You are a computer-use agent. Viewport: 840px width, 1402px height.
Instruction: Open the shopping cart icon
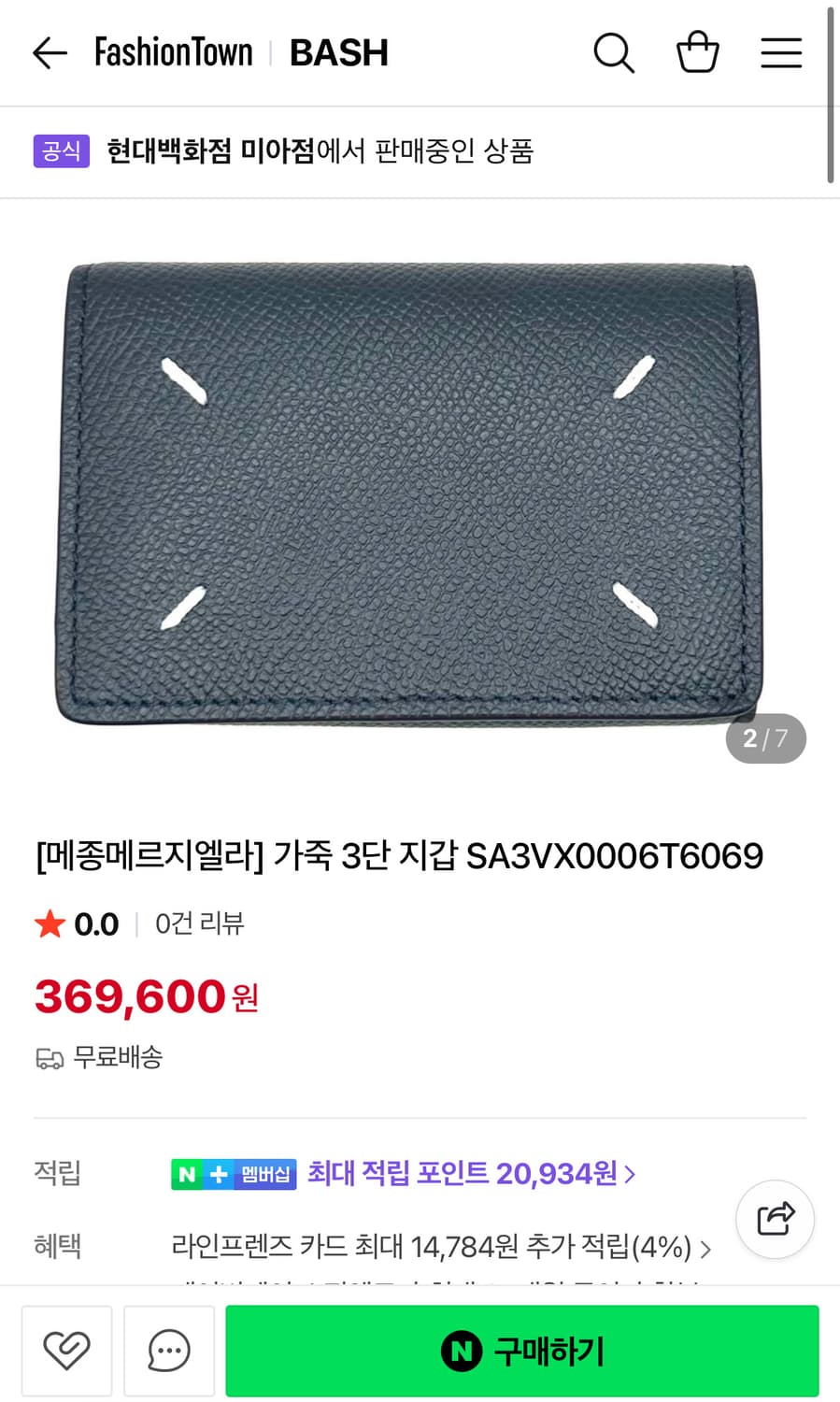[697, 53]
